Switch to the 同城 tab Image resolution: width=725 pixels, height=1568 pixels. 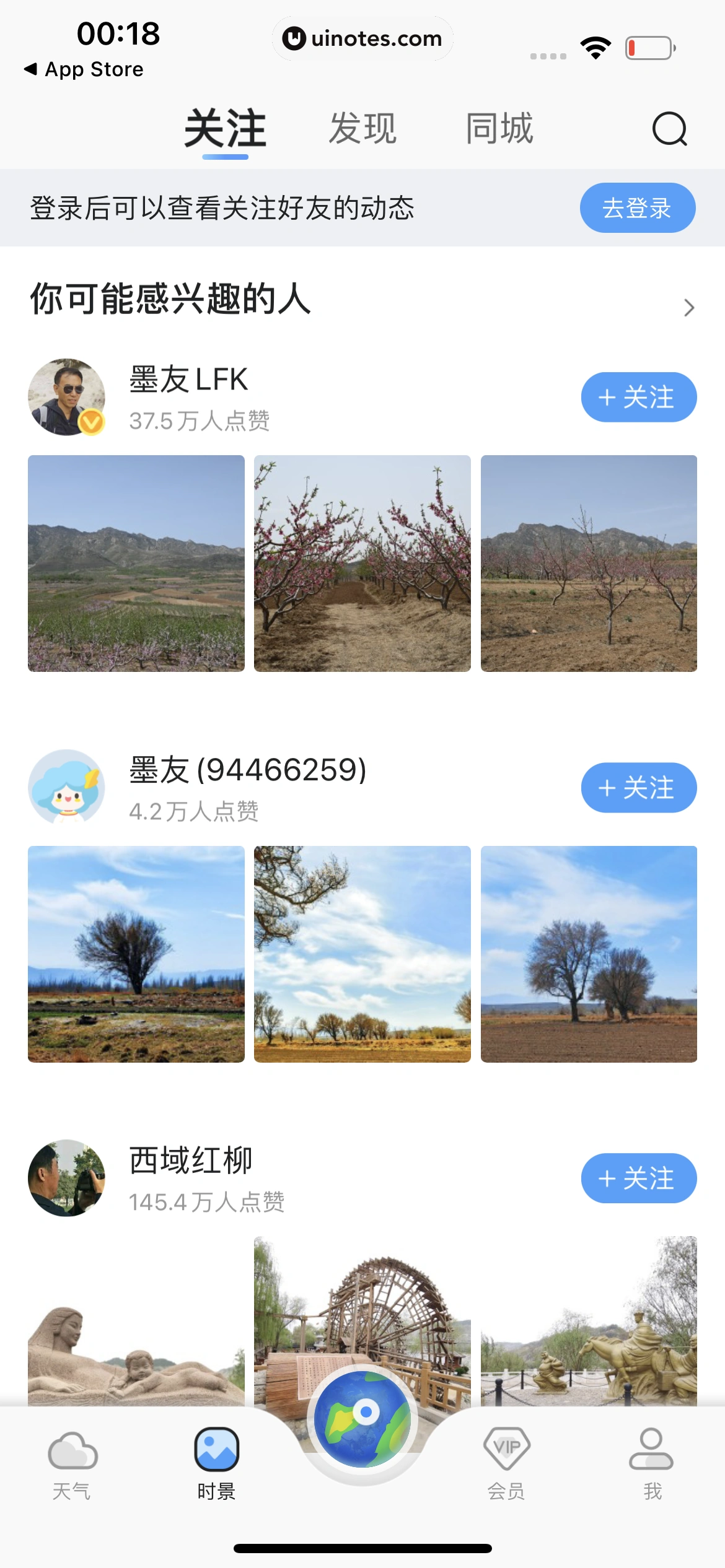click(x=499, y=129)
